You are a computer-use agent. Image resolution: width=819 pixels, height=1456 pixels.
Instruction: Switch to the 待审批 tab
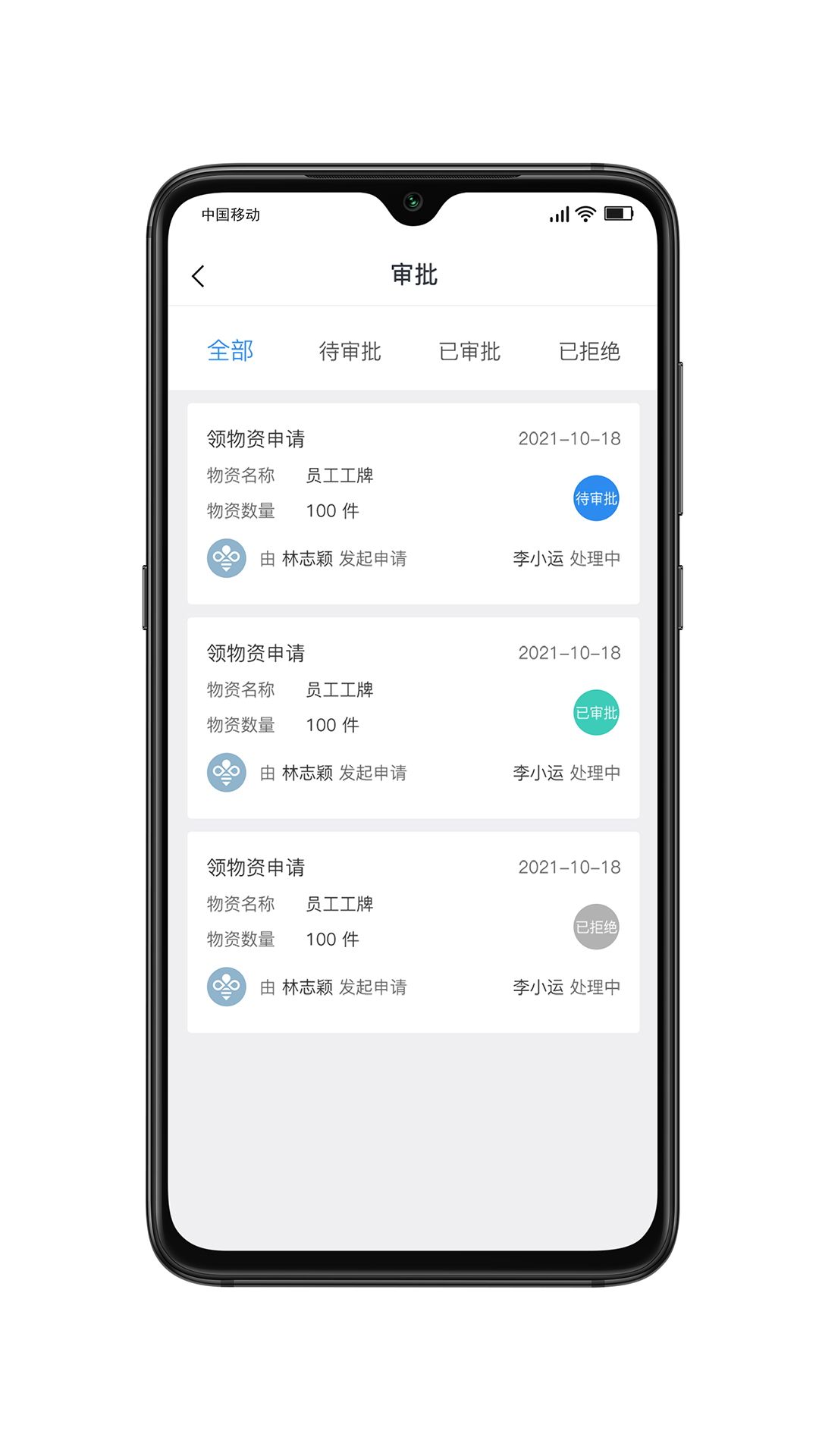coord(350,351)
